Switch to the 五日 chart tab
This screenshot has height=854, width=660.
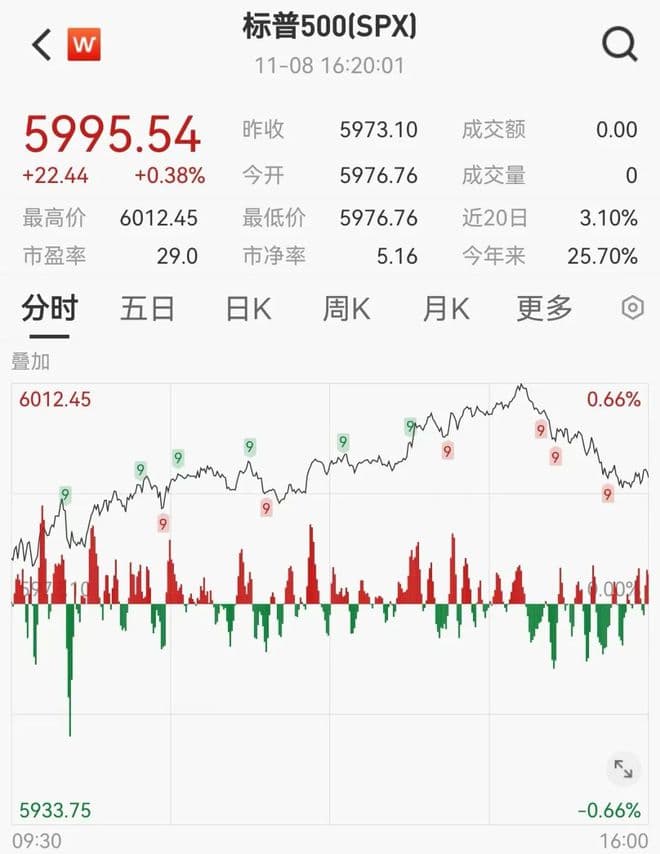[147, 308]
